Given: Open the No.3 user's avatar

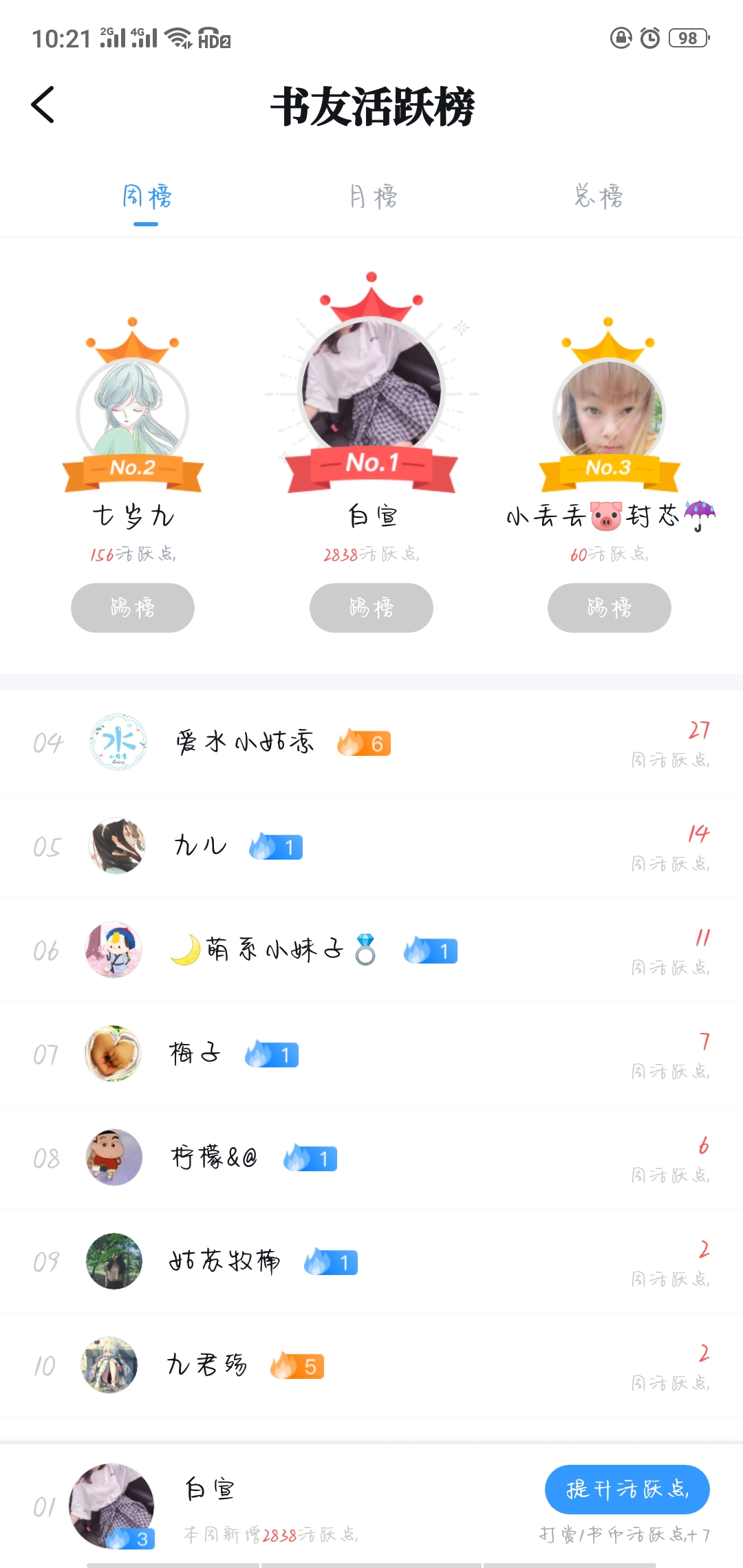Looking at the screenshot, I should coord(609,413).
